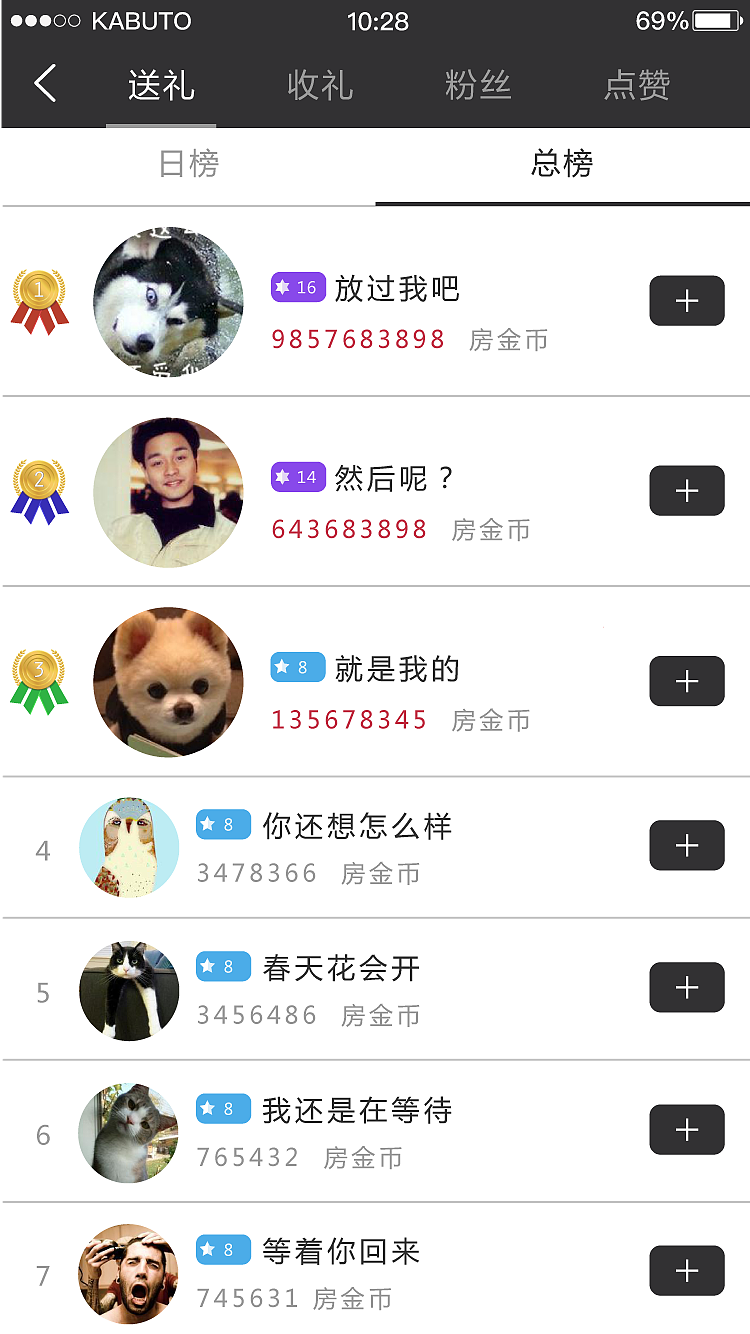
Task: Tap the level 14 badge next to 然后呢？
Action: (297, 478)
